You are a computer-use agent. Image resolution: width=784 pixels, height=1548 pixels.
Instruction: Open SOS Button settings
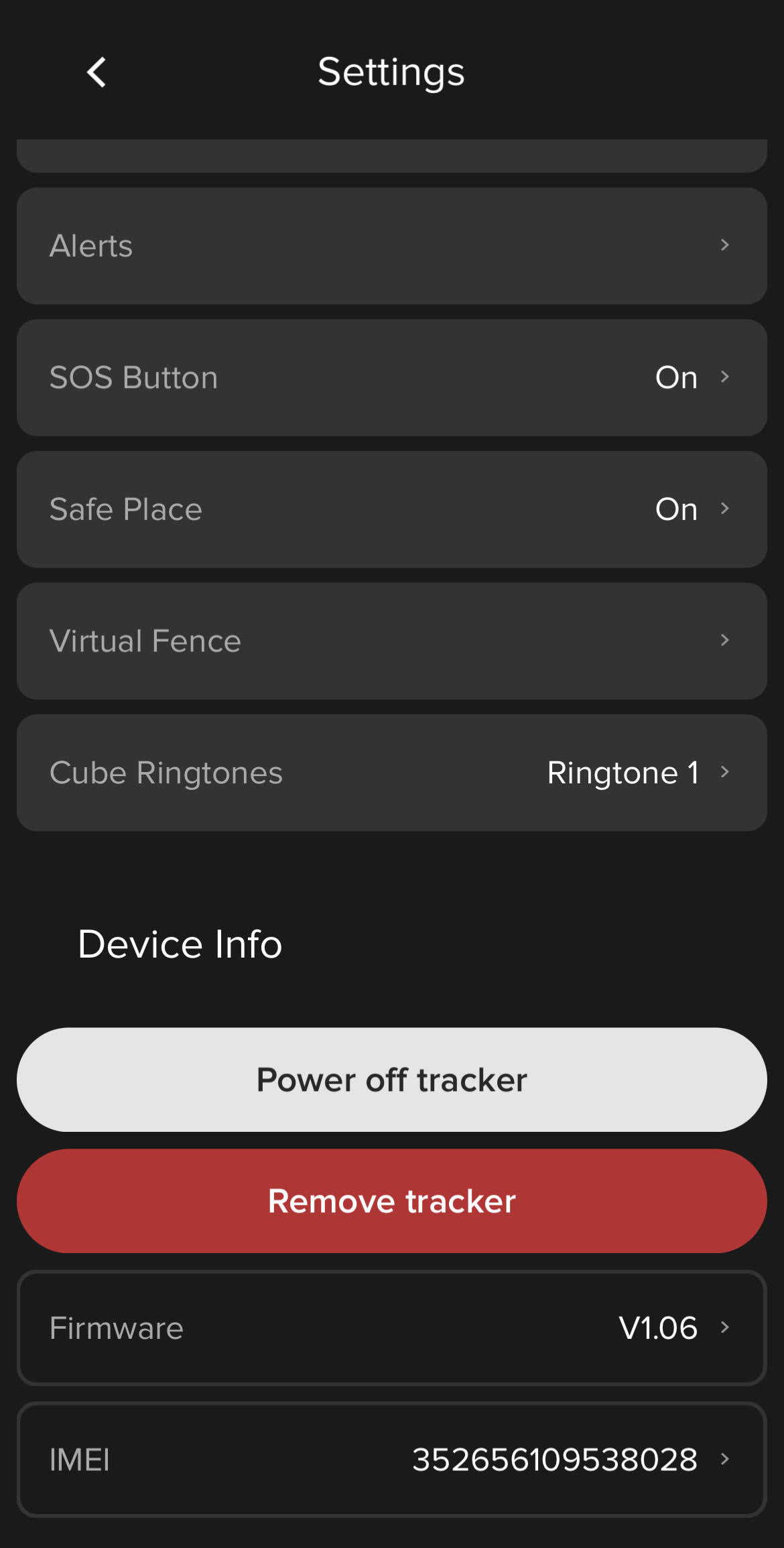[392, 378]
